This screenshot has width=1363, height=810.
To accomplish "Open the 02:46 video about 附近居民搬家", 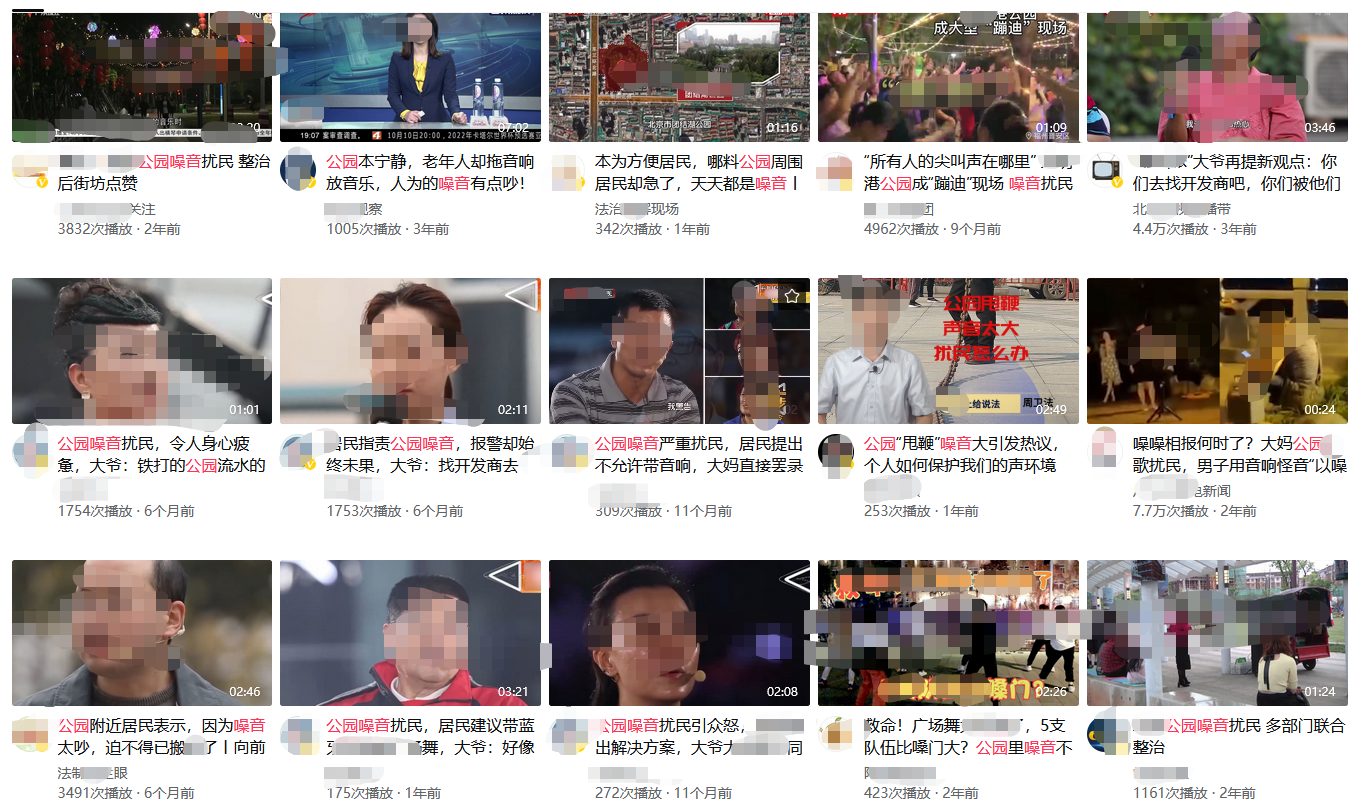I will coord(141,632).
